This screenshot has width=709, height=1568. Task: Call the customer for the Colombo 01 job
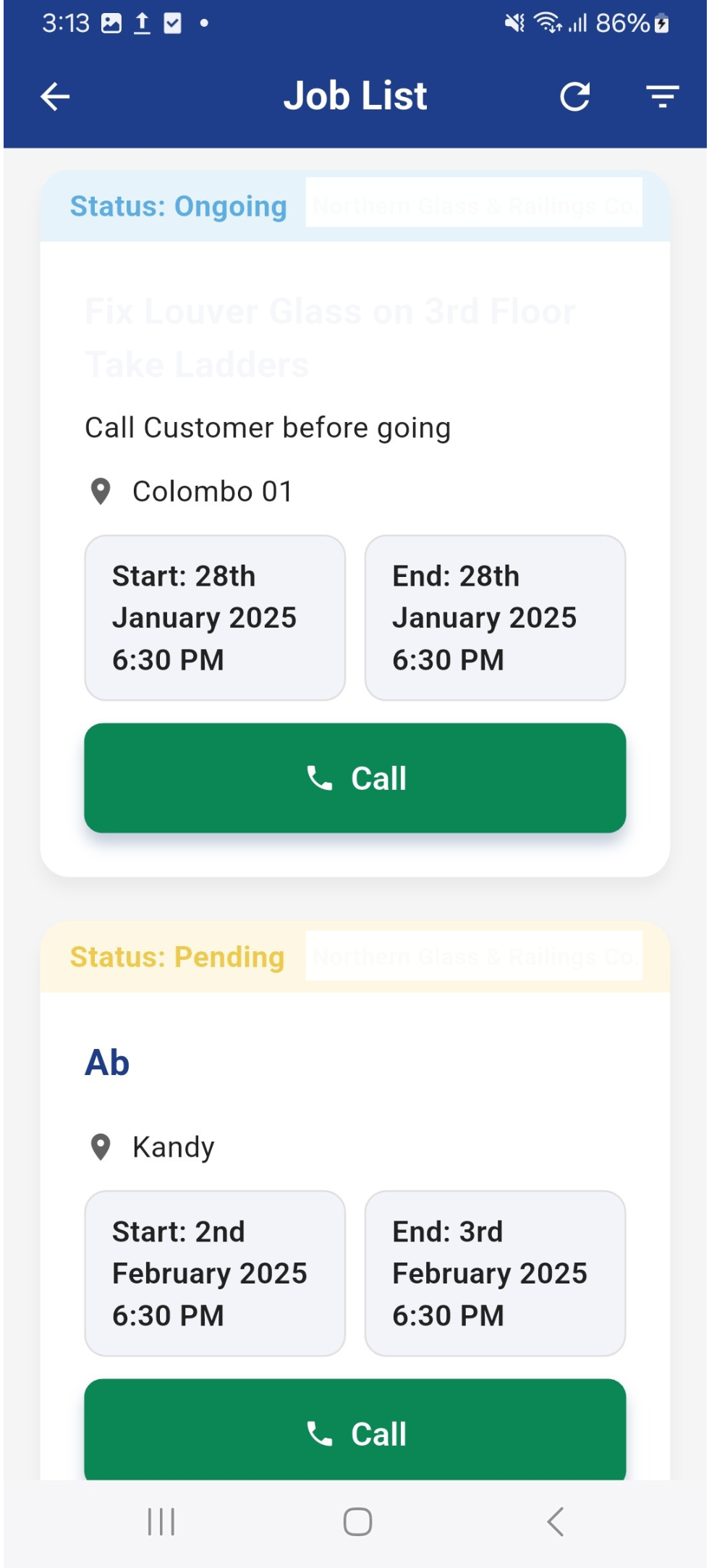[354, 778]
